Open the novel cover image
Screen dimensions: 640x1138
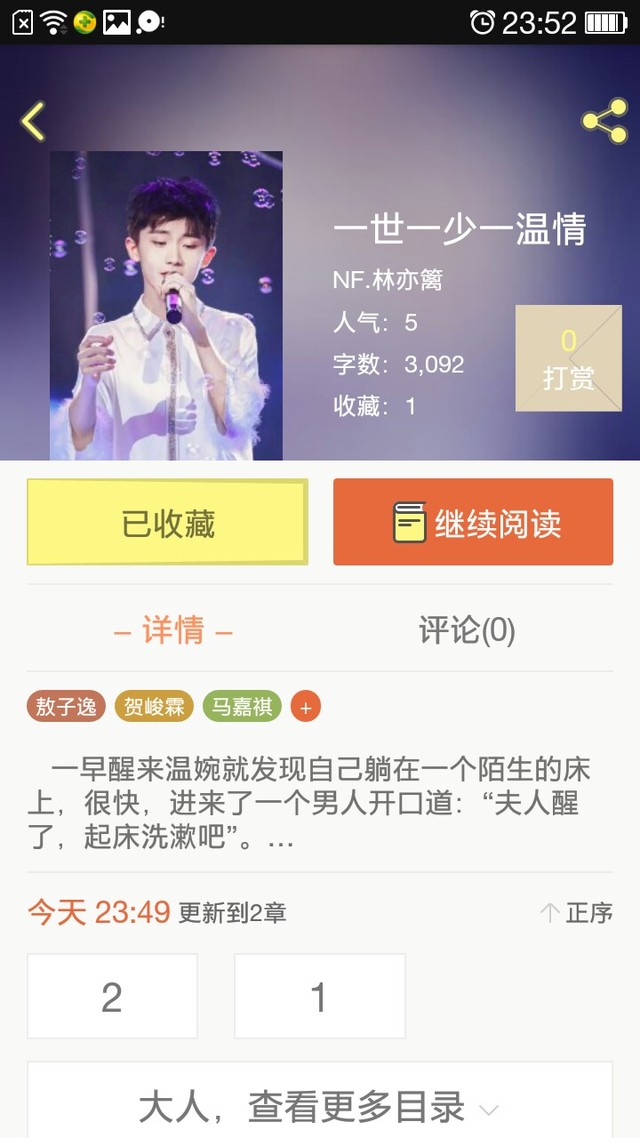(166, 306)
